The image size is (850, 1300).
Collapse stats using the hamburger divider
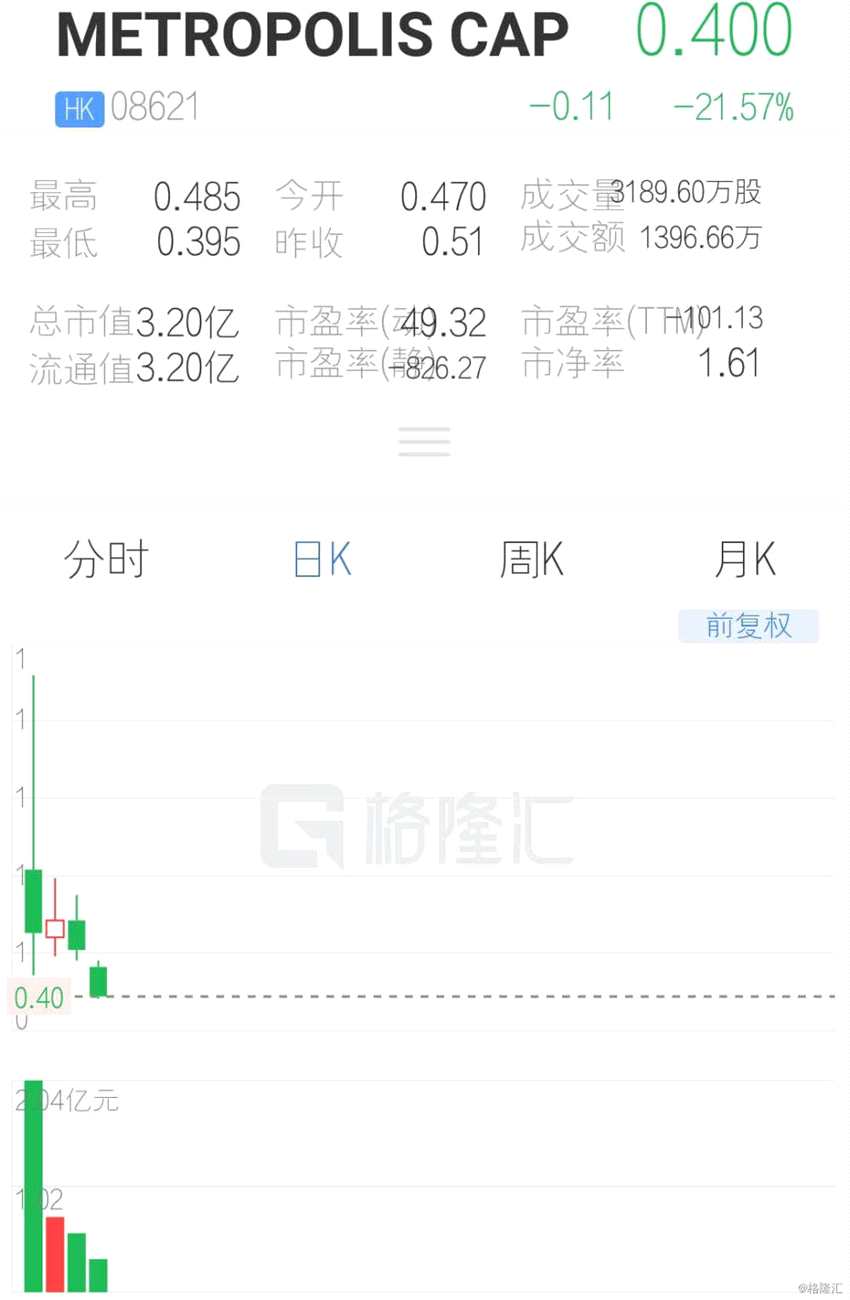pyautogui.click(x=424, y=441)
